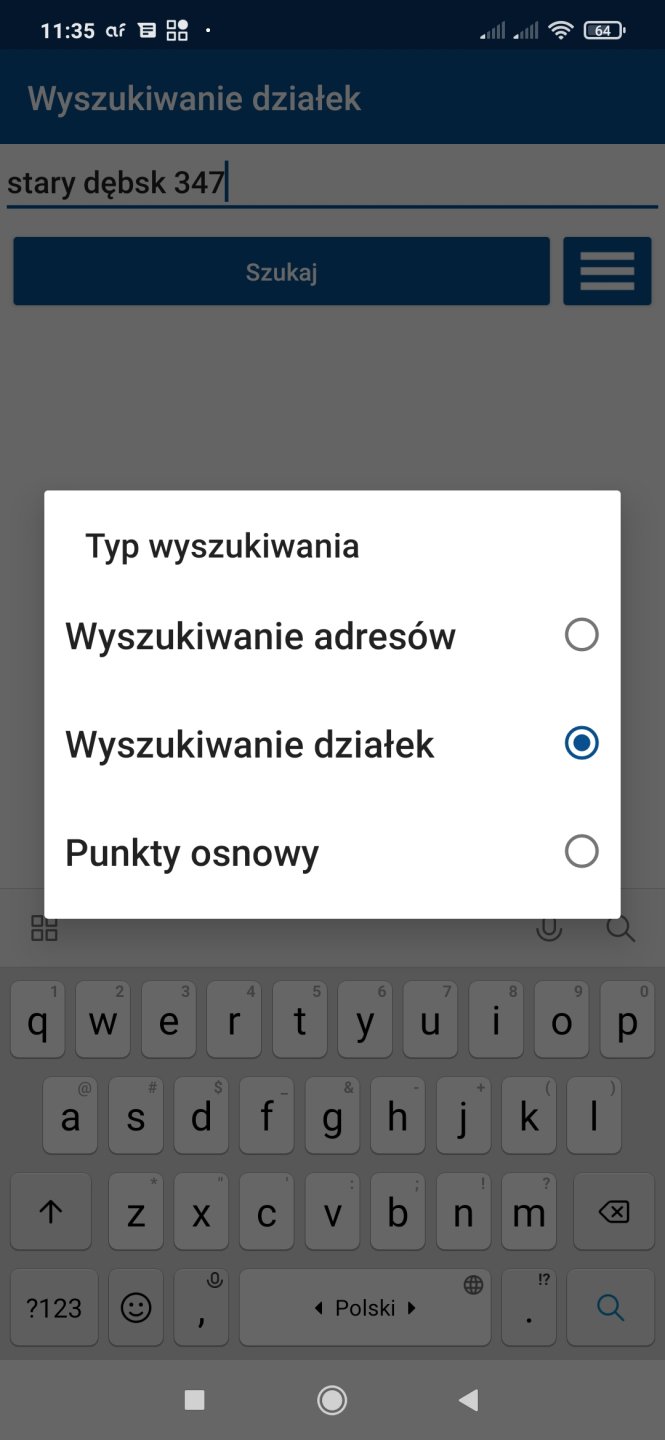Pick Punkty osnowy search type
This screenshot has height=1440, width=665.
[331, 853]
